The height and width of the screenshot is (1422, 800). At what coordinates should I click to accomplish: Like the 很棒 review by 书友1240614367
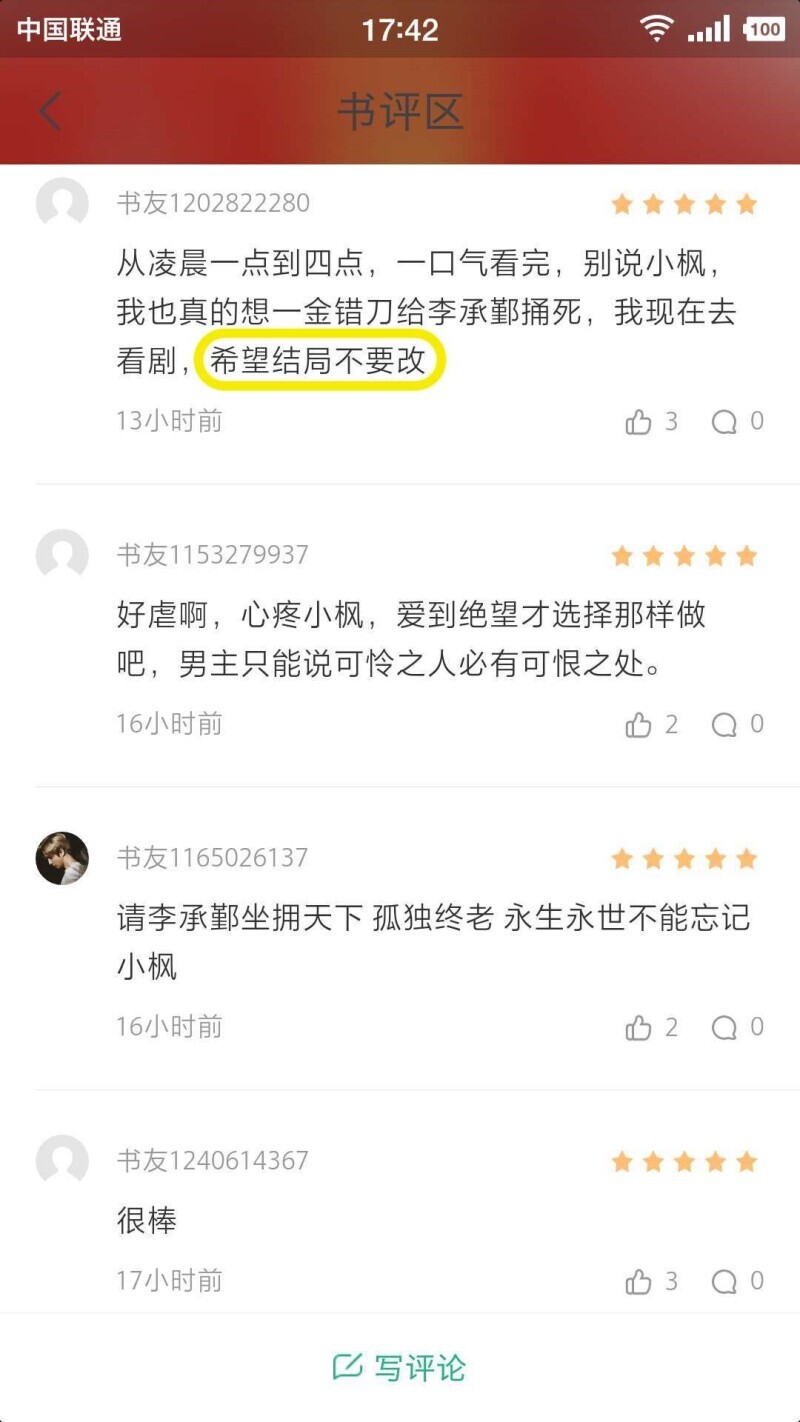click(639, 1282)
